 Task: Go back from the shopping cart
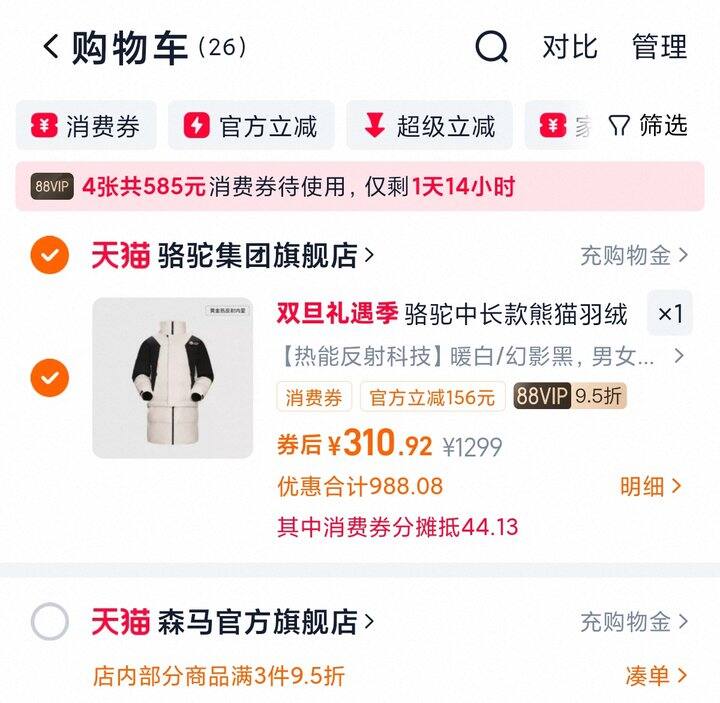tap(50, 47)
